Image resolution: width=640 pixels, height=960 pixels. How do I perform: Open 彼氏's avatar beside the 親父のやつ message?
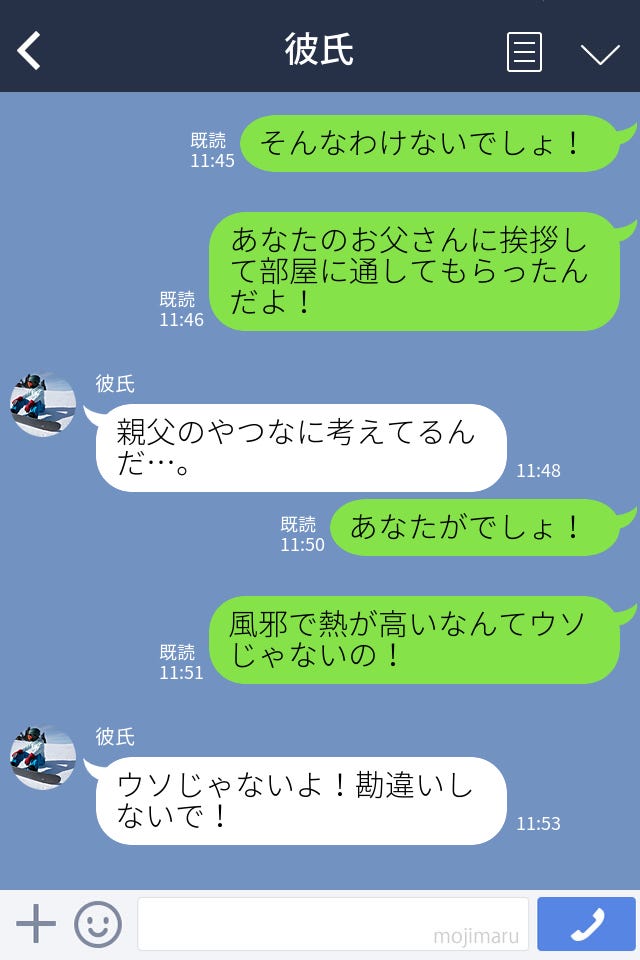pos(43,405)
